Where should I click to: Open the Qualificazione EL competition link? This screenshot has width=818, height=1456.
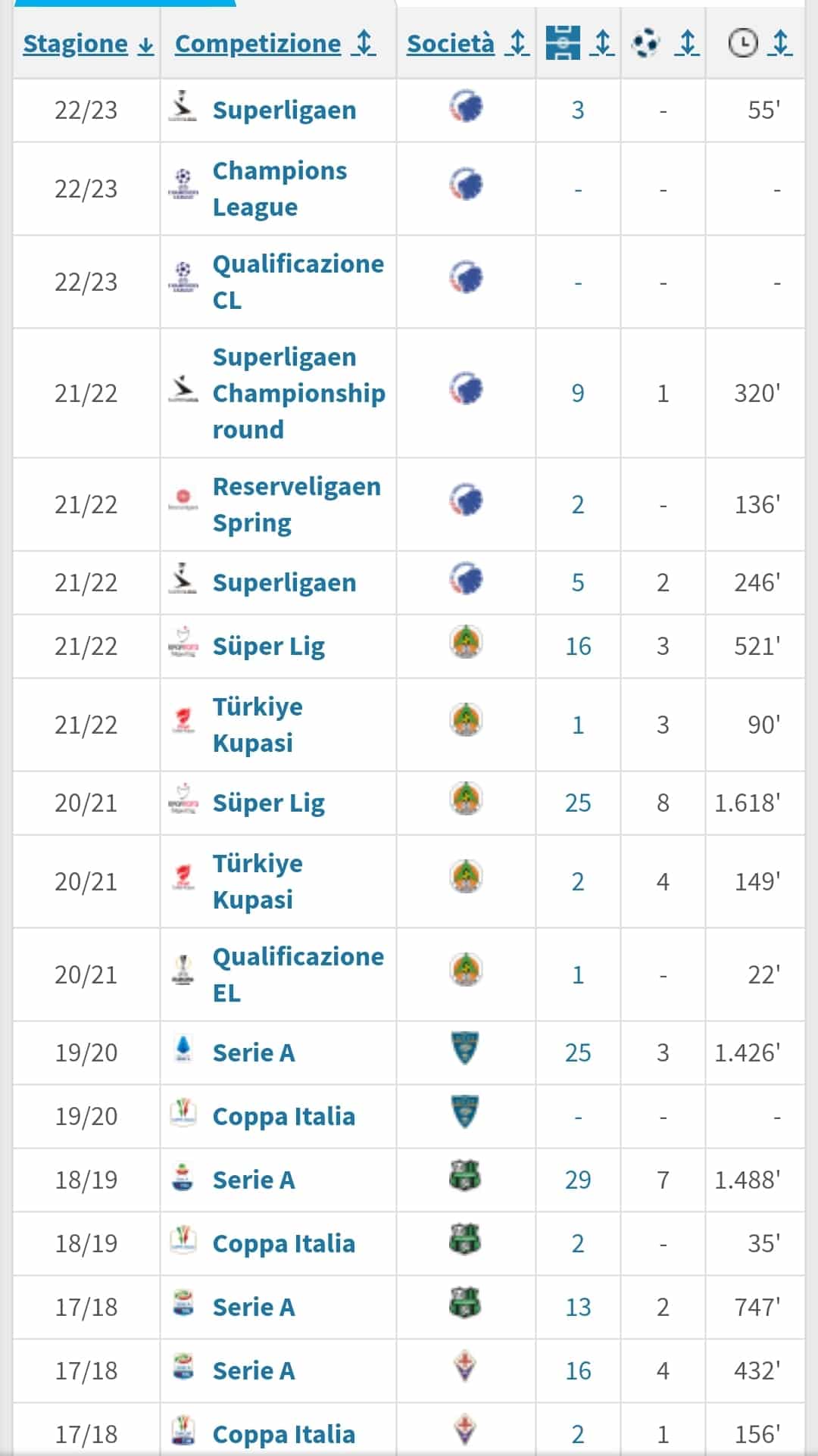[298, 974]
